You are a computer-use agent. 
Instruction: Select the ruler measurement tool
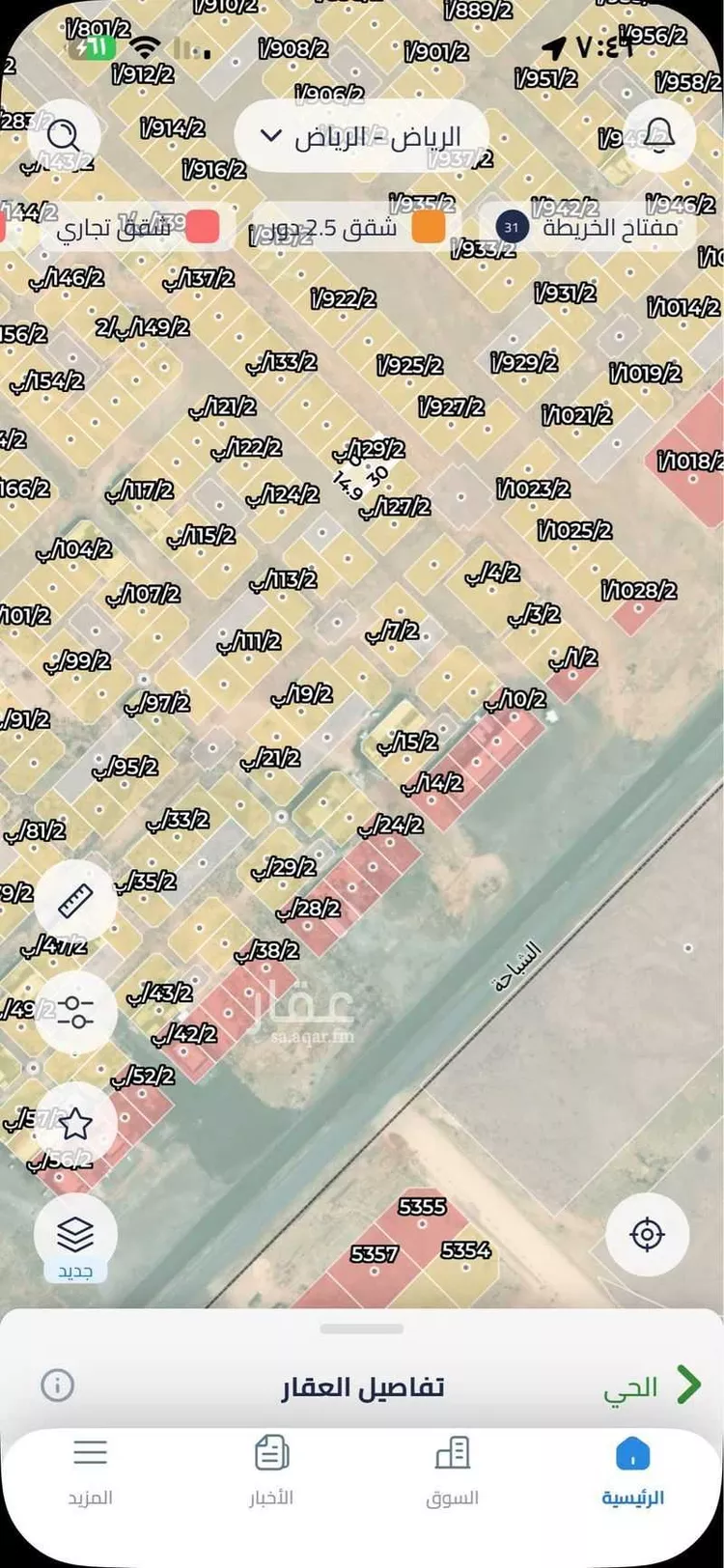click(x=77, y=900)
